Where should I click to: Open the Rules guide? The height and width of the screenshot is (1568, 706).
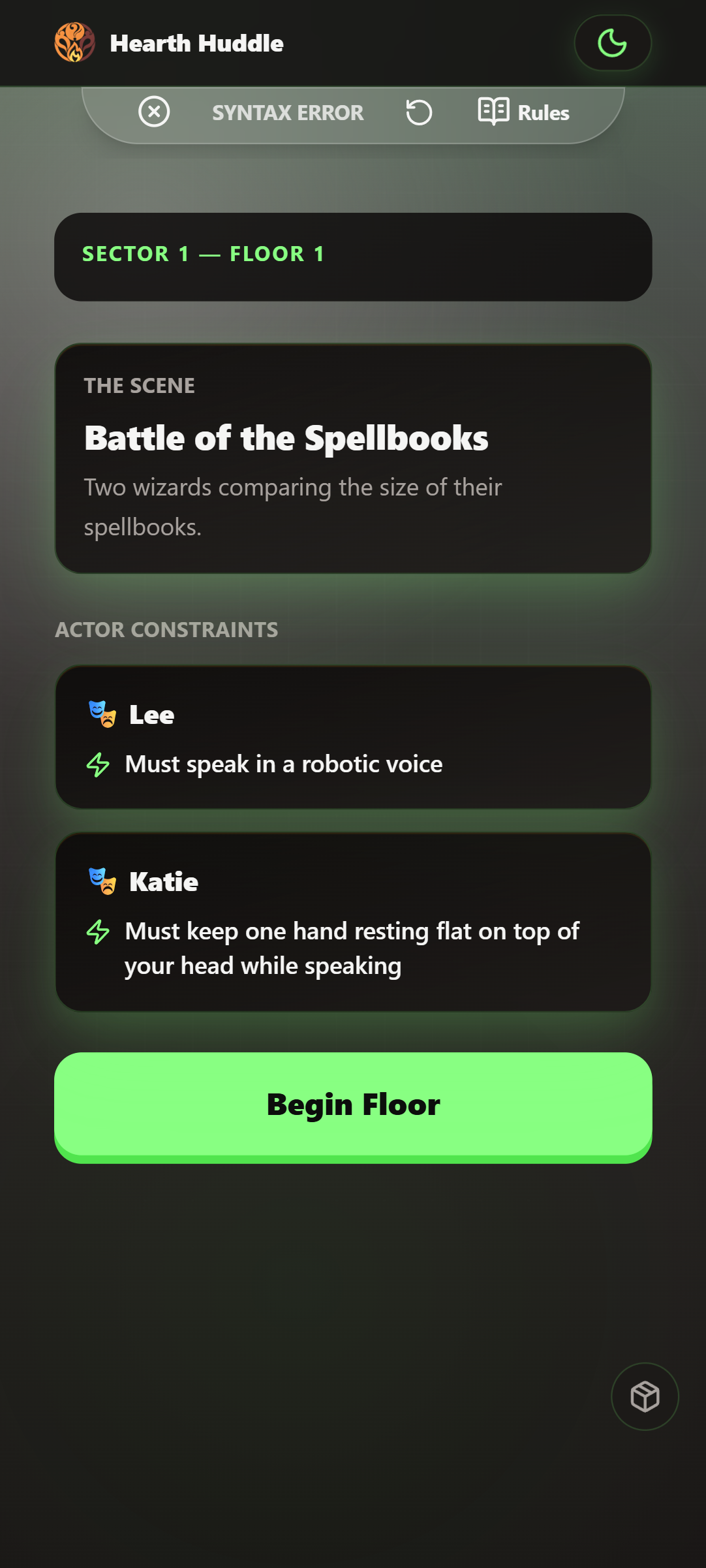524,112
